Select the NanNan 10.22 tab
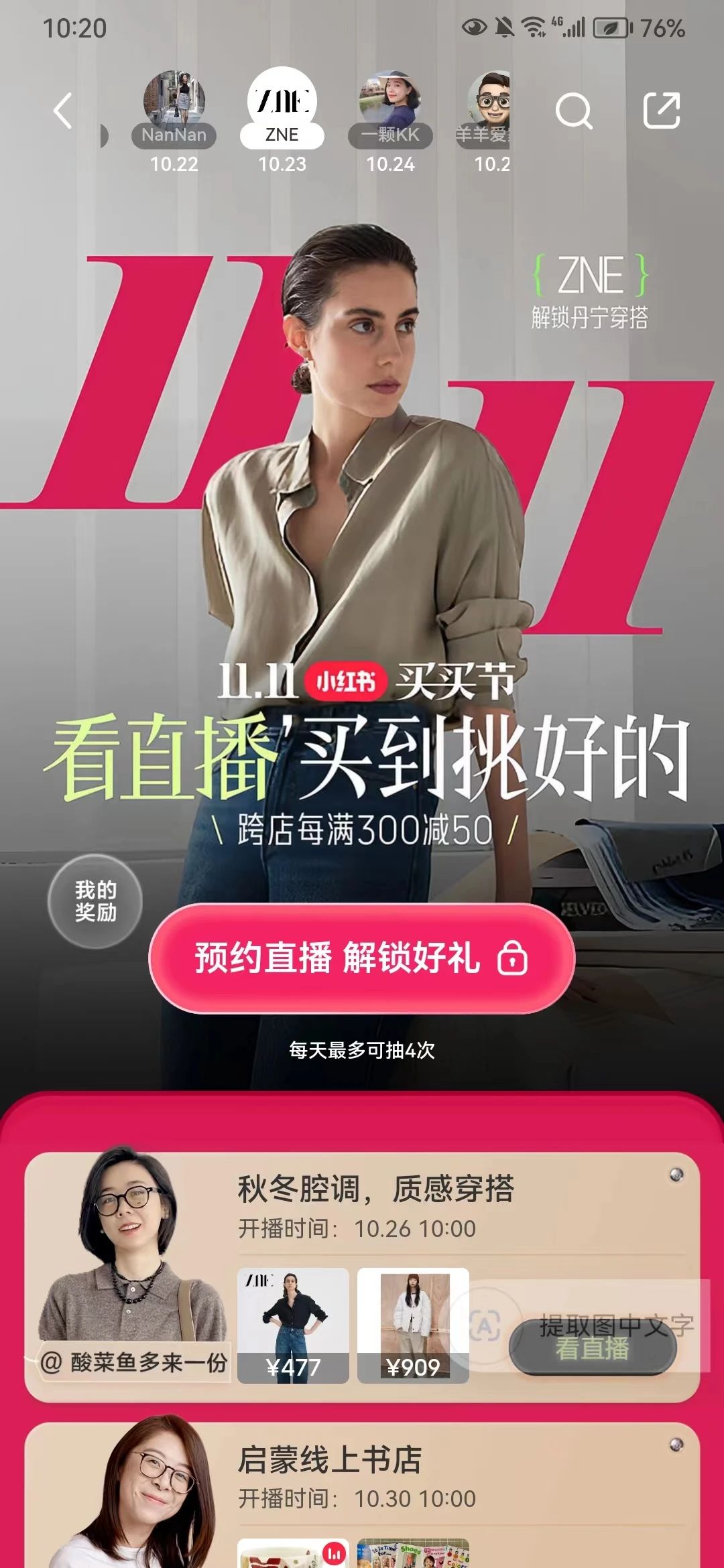Viewport: 724px width, 1568px height. tap(174, 121)
